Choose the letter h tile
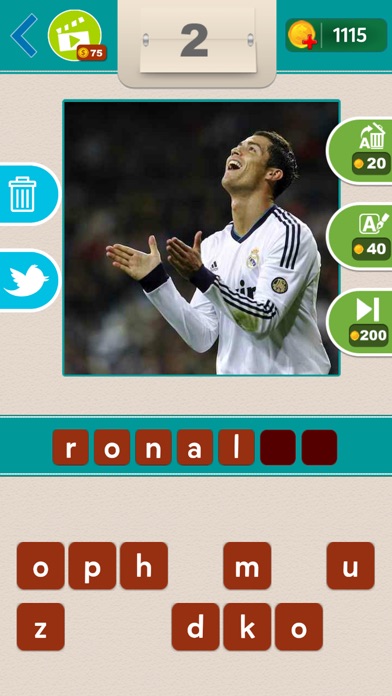Image resolution: width=392 pixels, height=696 pixels. 144,566
